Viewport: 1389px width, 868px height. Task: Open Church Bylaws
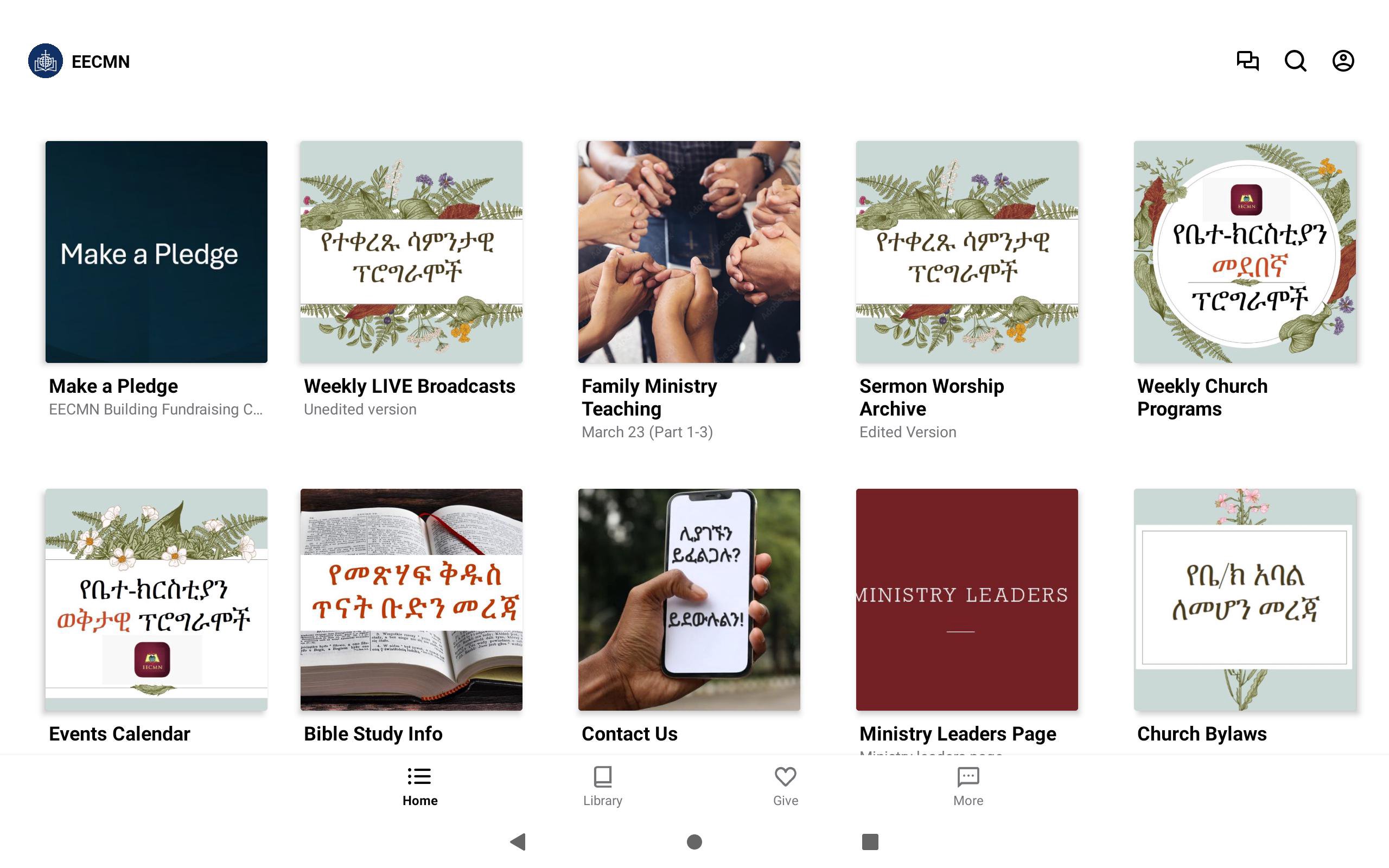(1244, 599)
